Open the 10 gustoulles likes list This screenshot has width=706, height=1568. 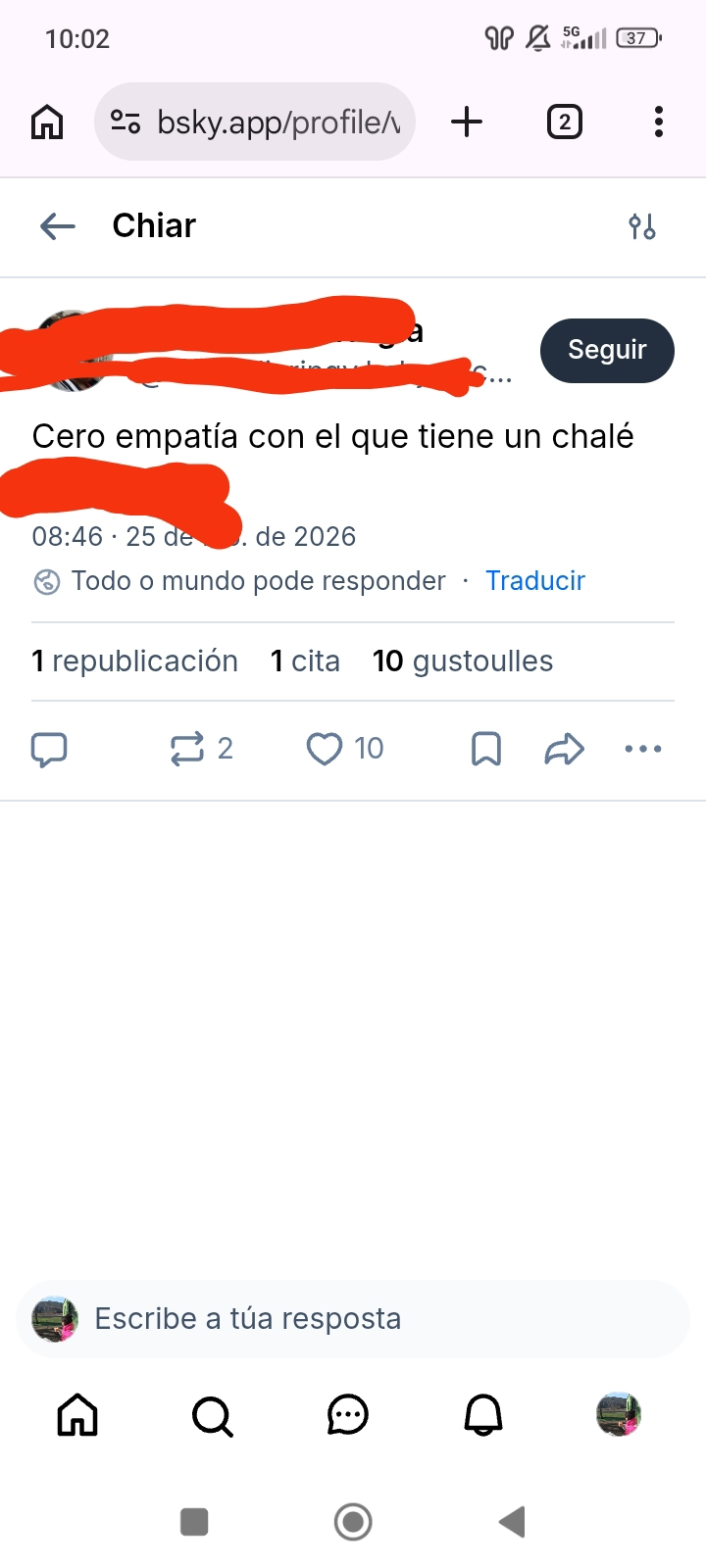[463, 661]
